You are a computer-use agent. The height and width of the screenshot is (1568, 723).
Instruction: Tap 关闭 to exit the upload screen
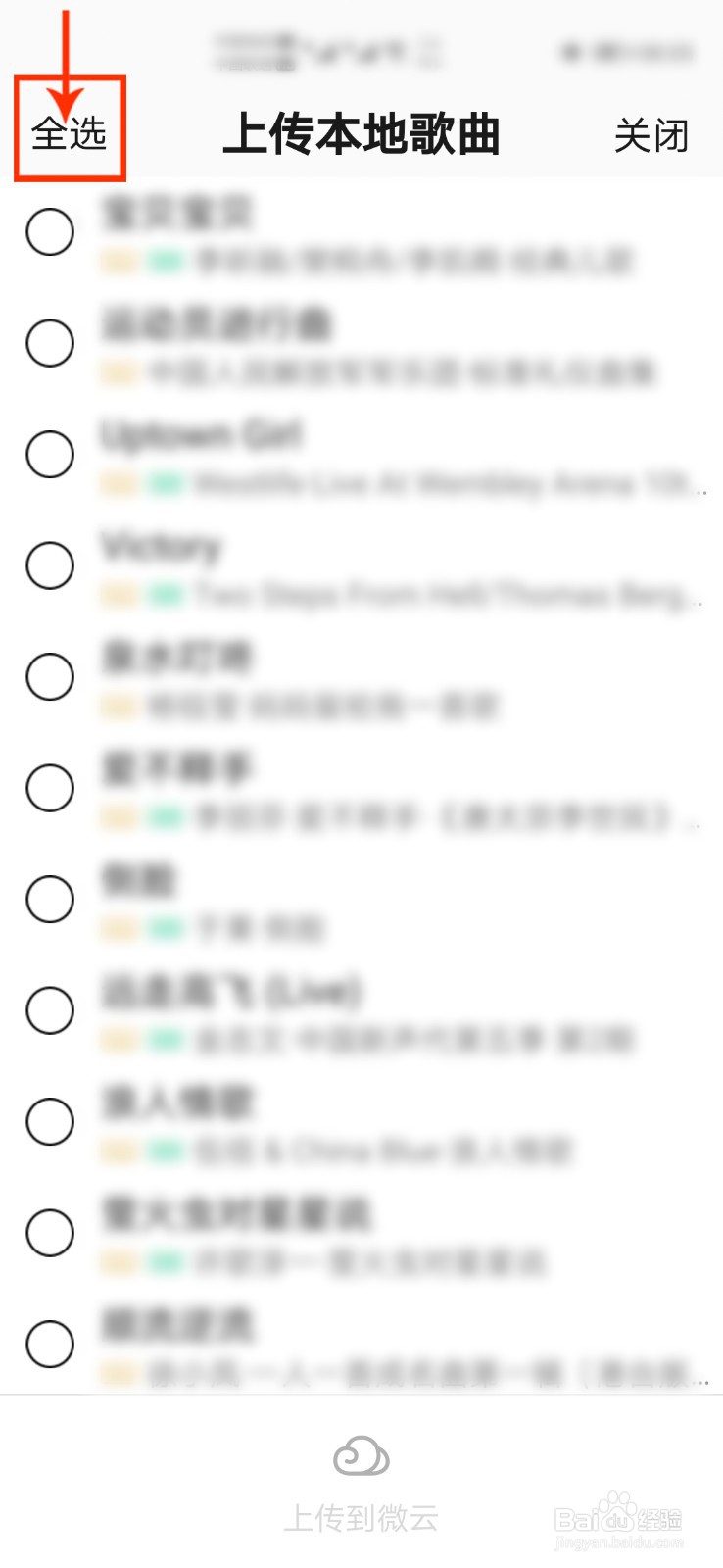651,137
